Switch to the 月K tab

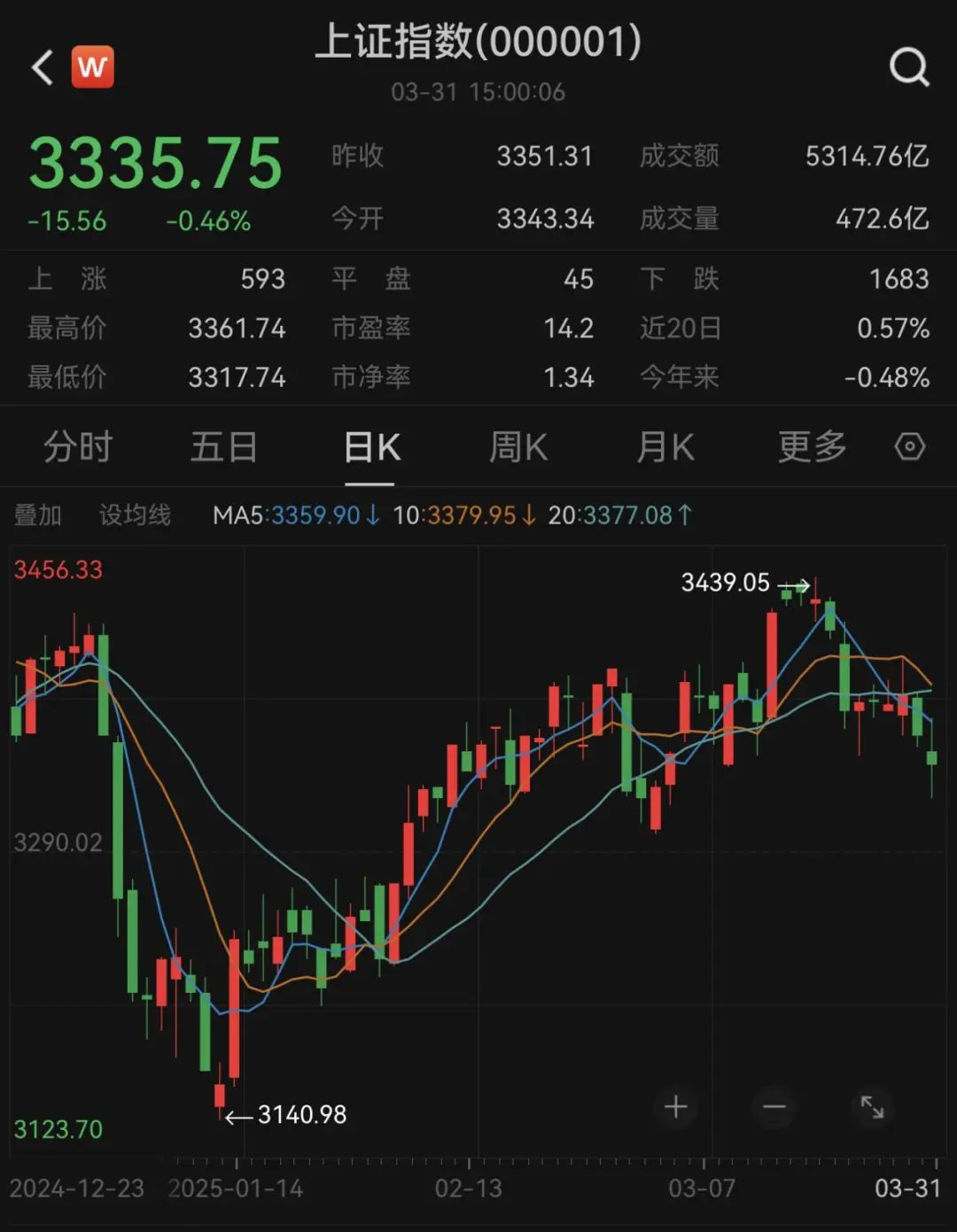(665, 447)
